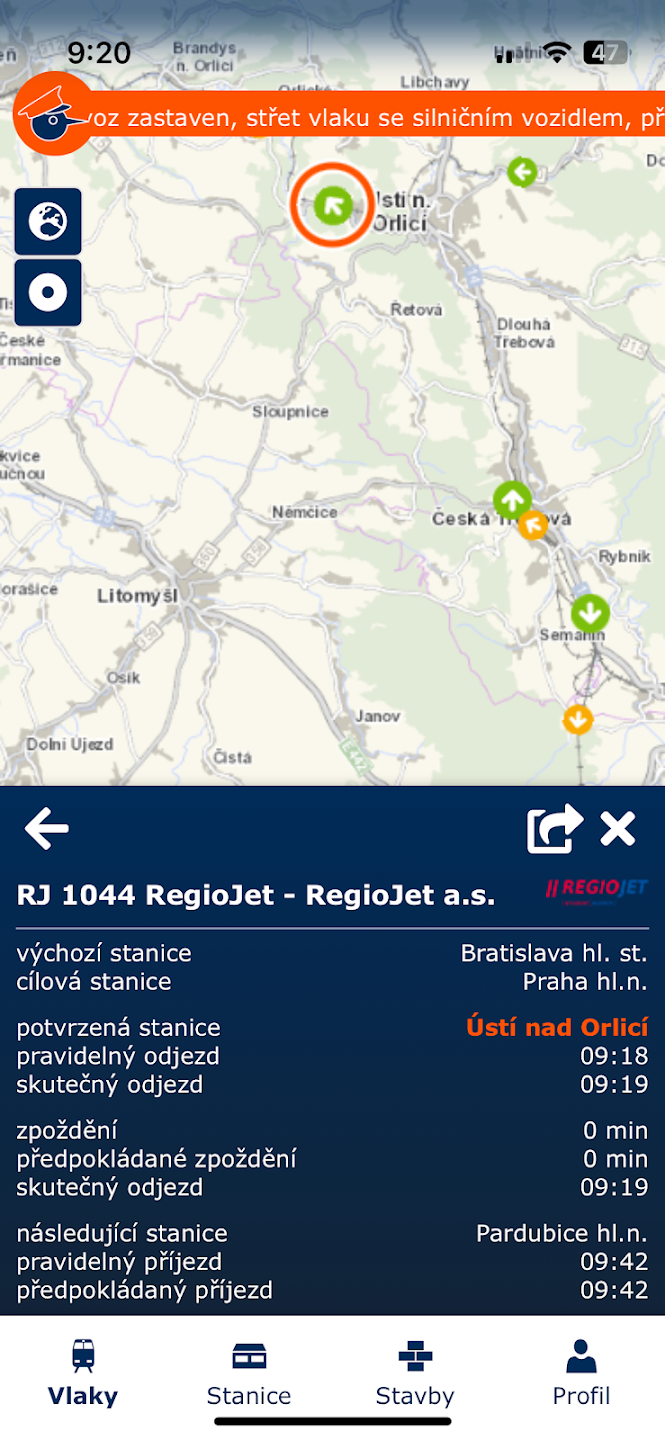665x1440 pixels.
Task: Open the Ústí nad Orlicí confirmed station
Action: [x=556, y=1027]
